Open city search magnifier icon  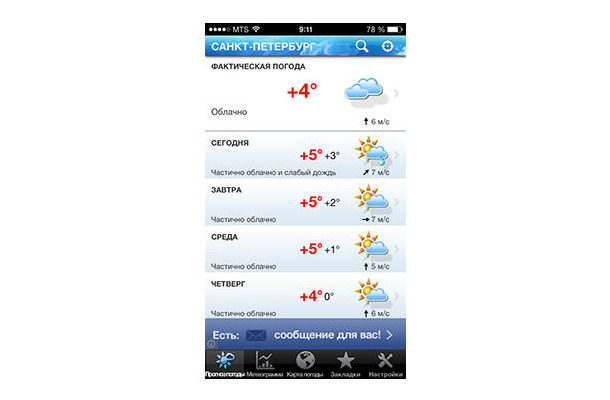[362, 46]
